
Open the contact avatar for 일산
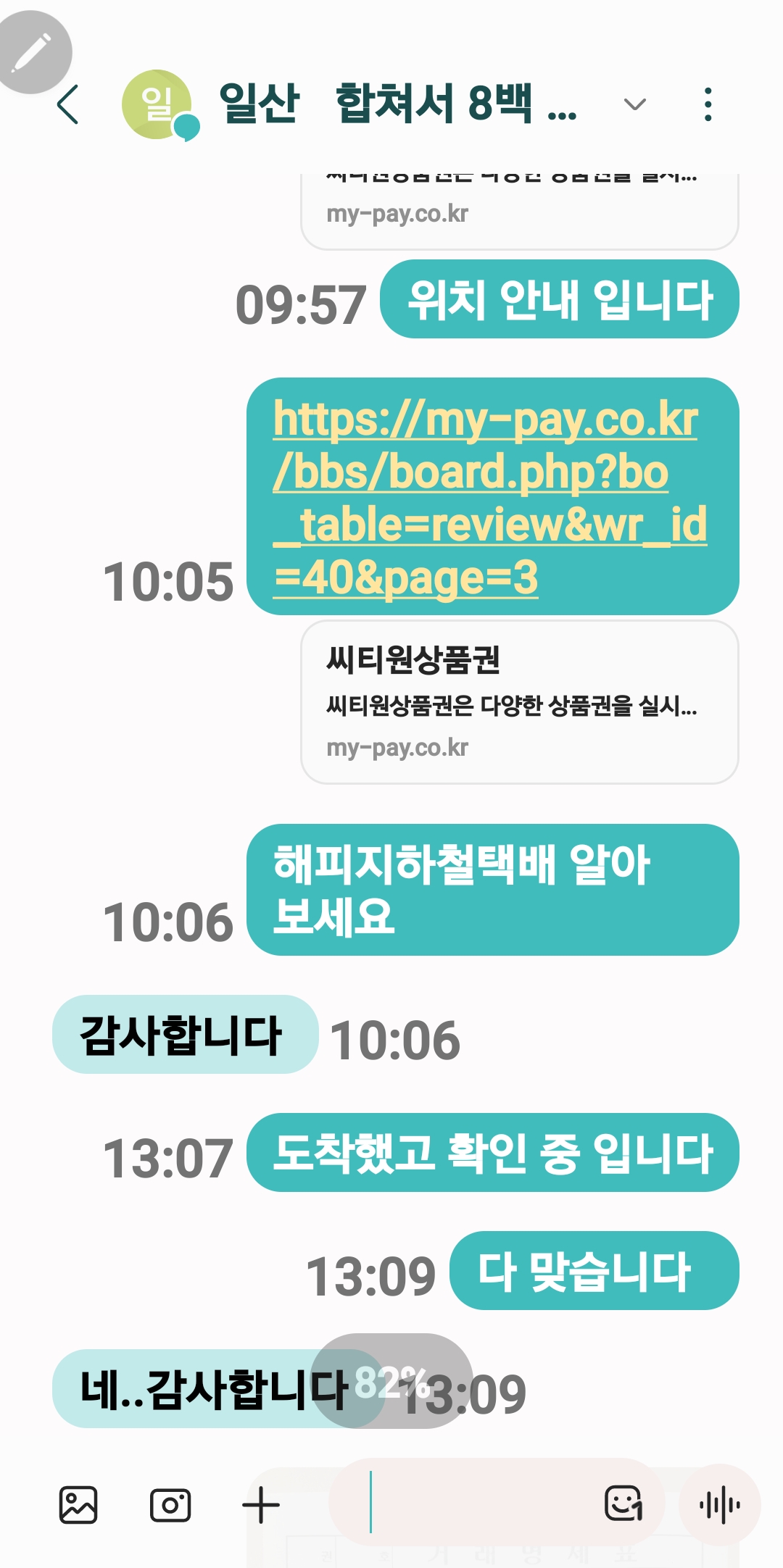point(157,104)
